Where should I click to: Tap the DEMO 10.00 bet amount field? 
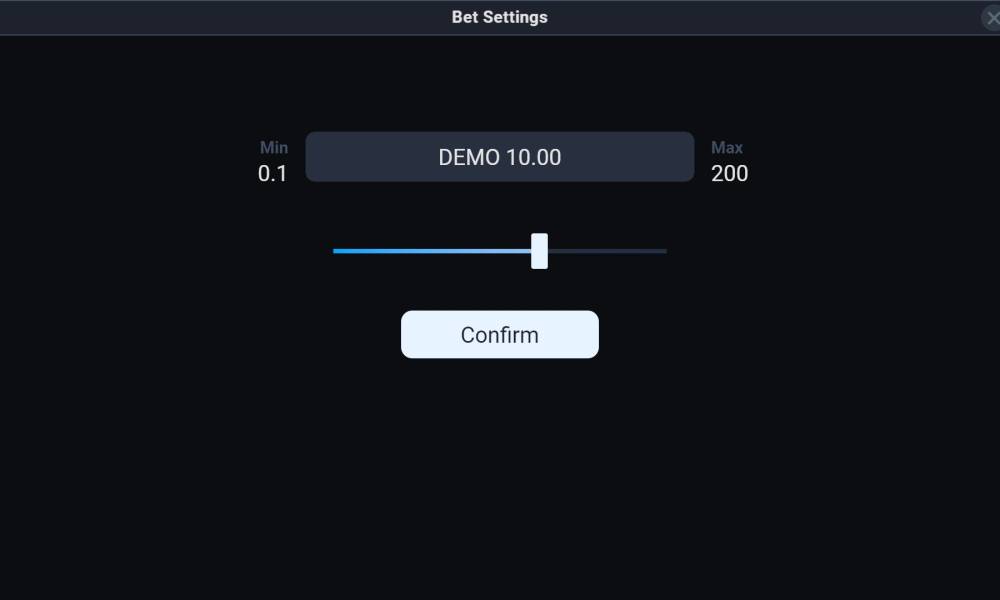[499, 157]
